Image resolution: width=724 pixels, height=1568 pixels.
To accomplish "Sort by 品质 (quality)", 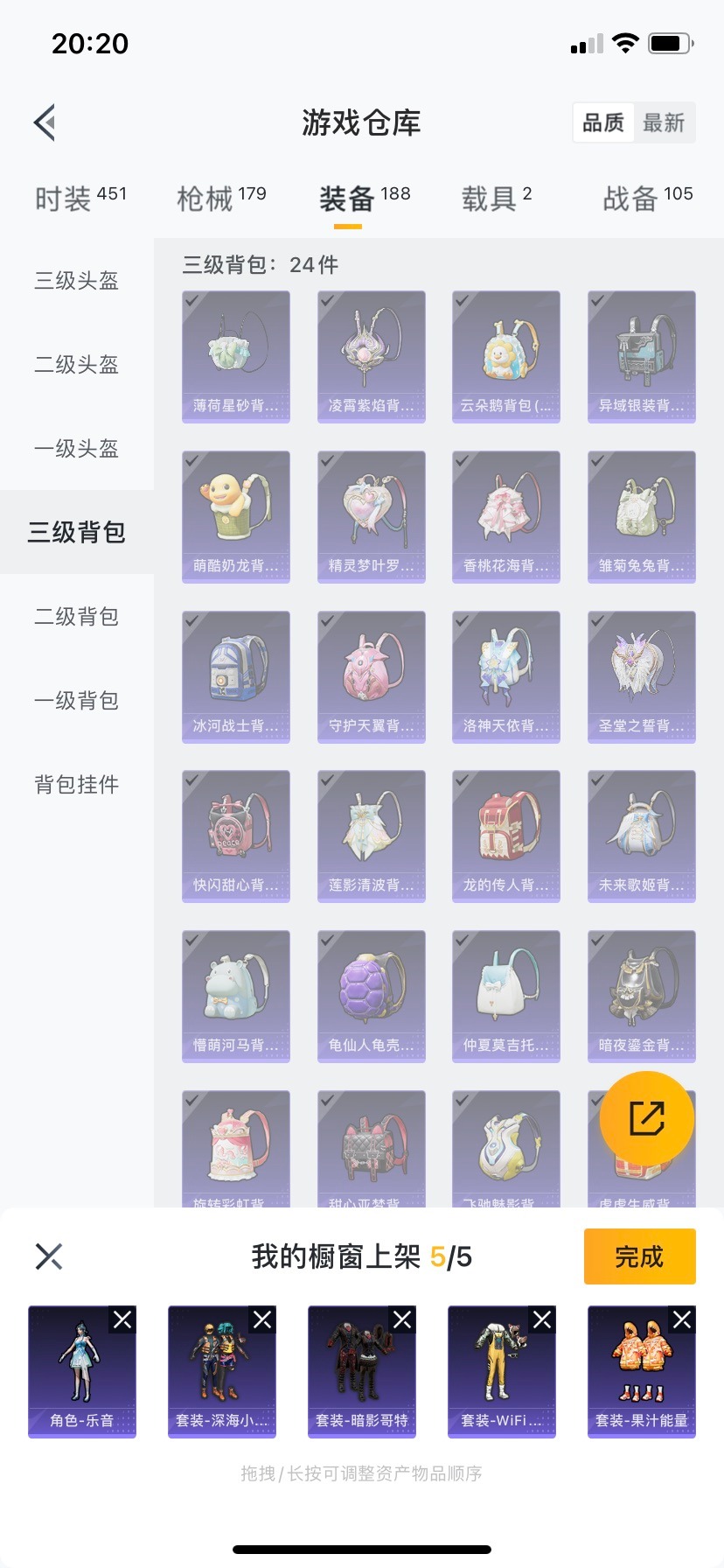I will 603,122.
